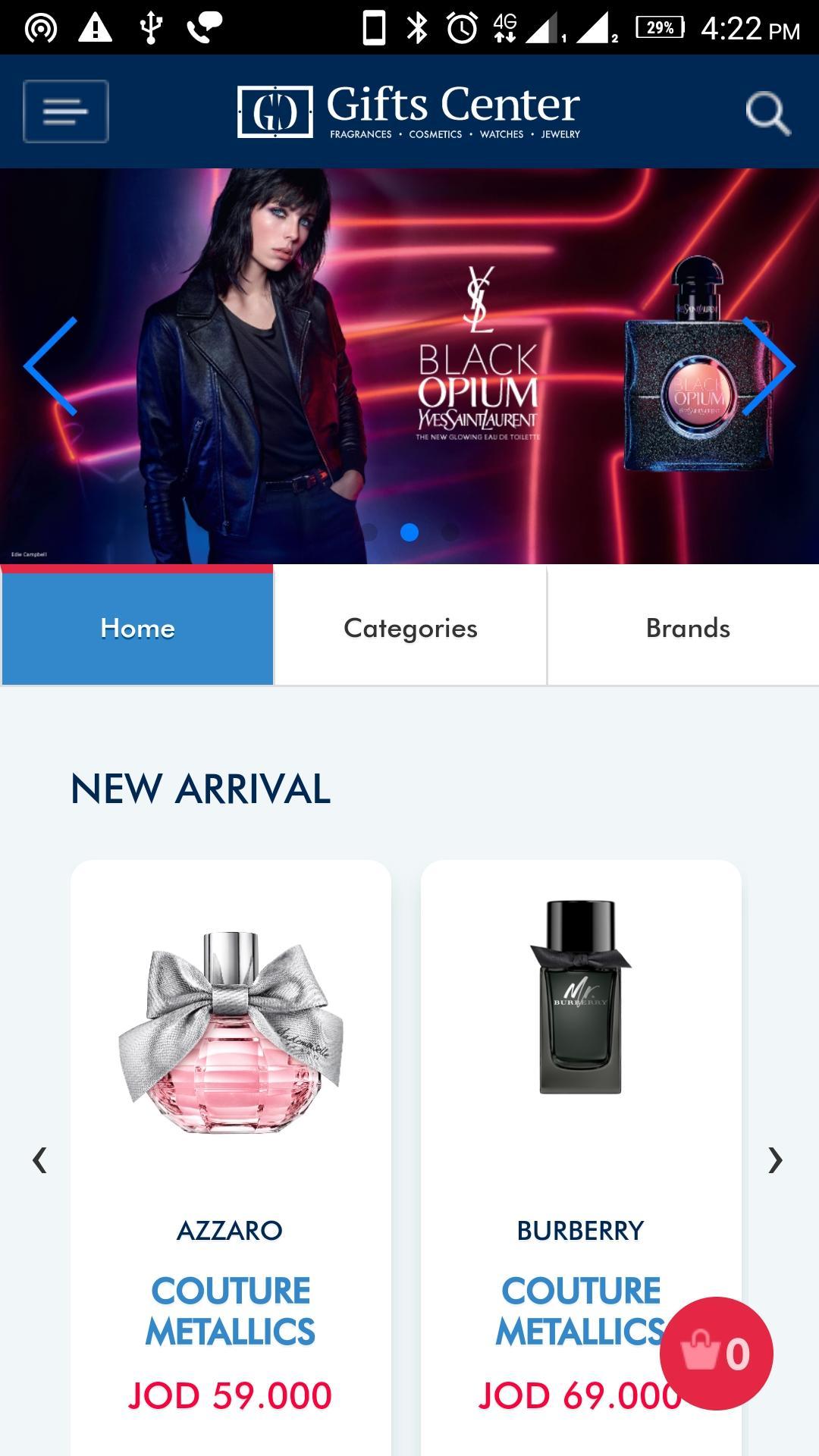
Task: Switch to the Home tab
Action: [137, 627]
